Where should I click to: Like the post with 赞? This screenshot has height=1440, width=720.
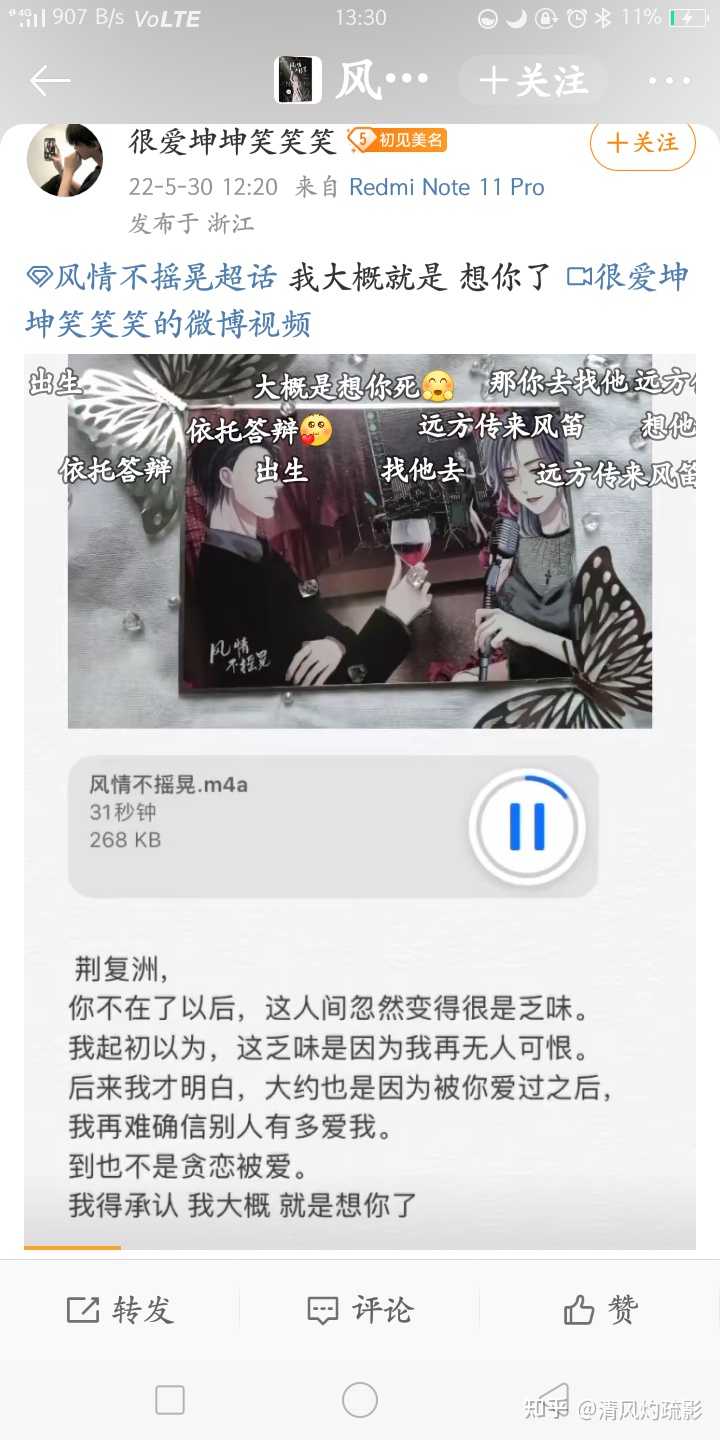coord(600,1310)
